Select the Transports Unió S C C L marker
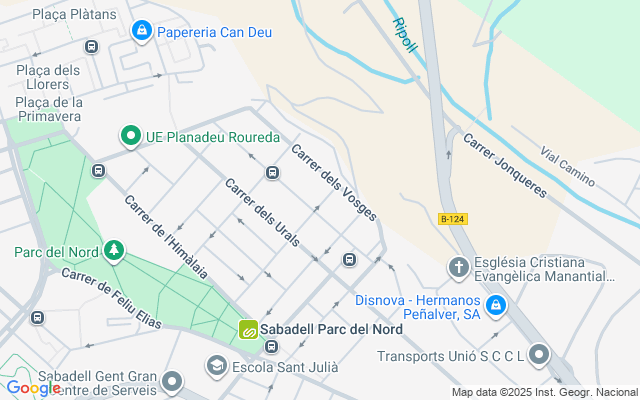 click(x=540, y=355)
